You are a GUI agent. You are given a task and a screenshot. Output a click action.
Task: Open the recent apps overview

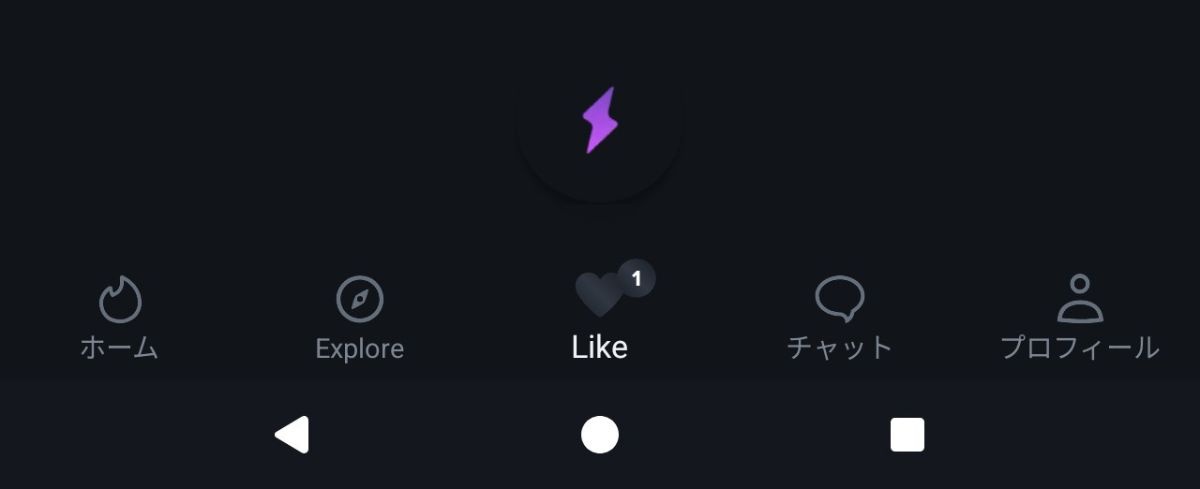tap(907, 435)
